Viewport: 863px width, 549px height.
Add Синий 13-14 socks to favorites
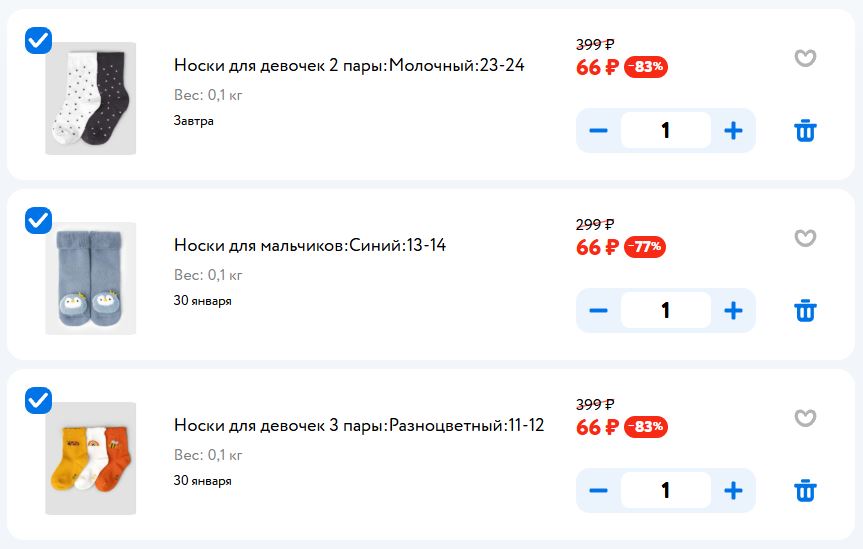click(805, 238)
